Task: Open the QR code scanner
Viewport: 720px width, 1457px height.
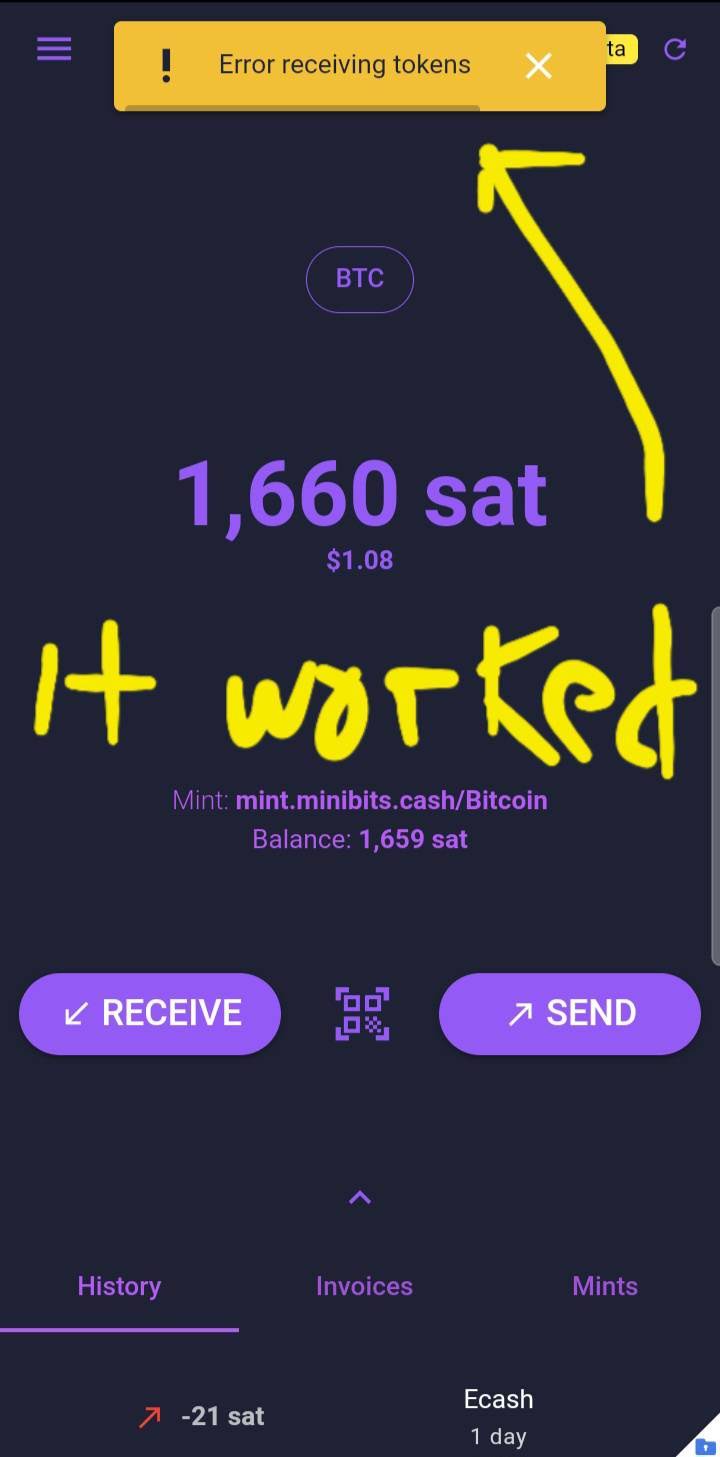Action: click(x=361, y=1013)
